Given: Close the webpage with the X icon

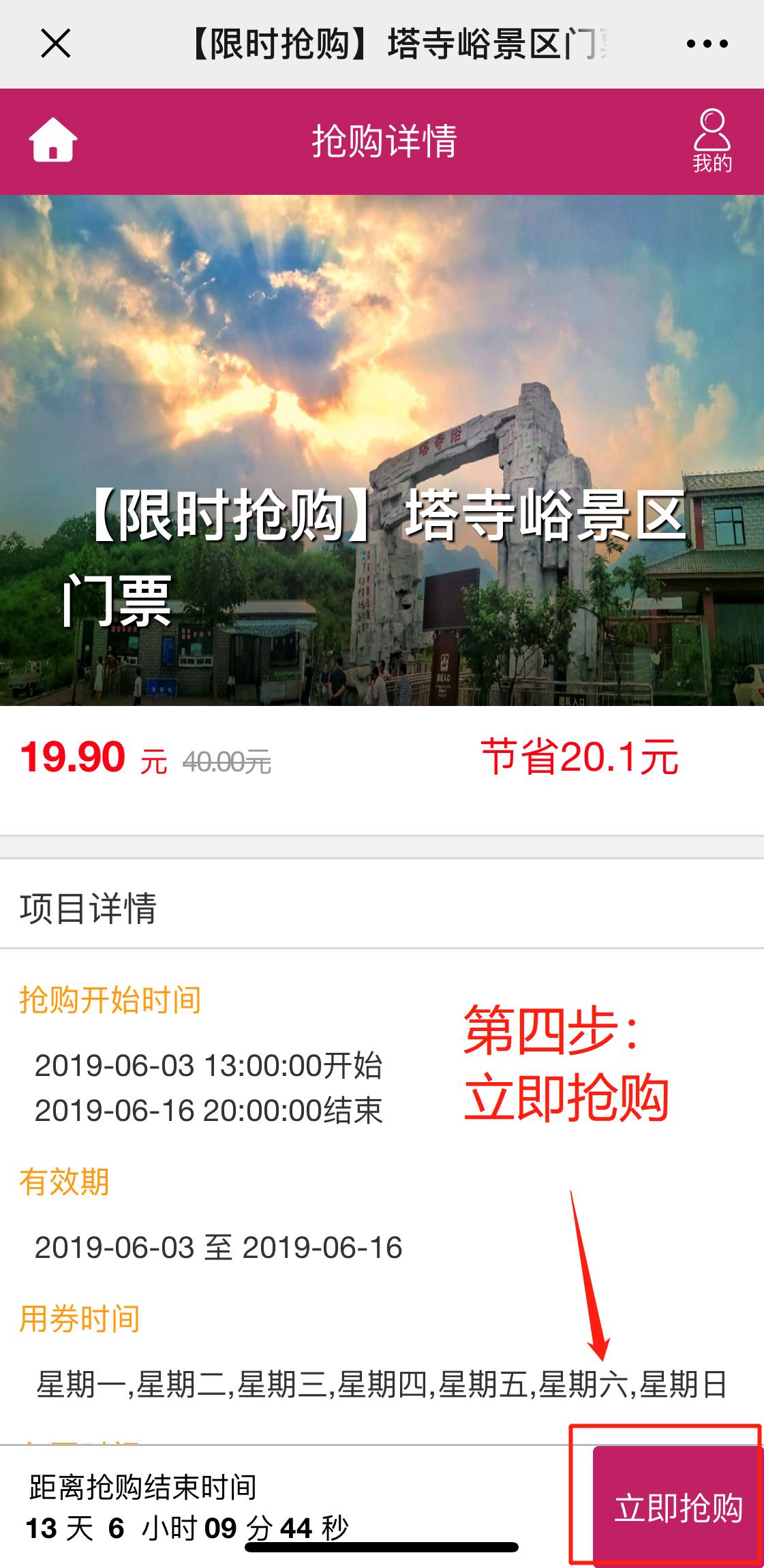Looking at the screenshot, I should pyautogui.click(x=55, y=44).
